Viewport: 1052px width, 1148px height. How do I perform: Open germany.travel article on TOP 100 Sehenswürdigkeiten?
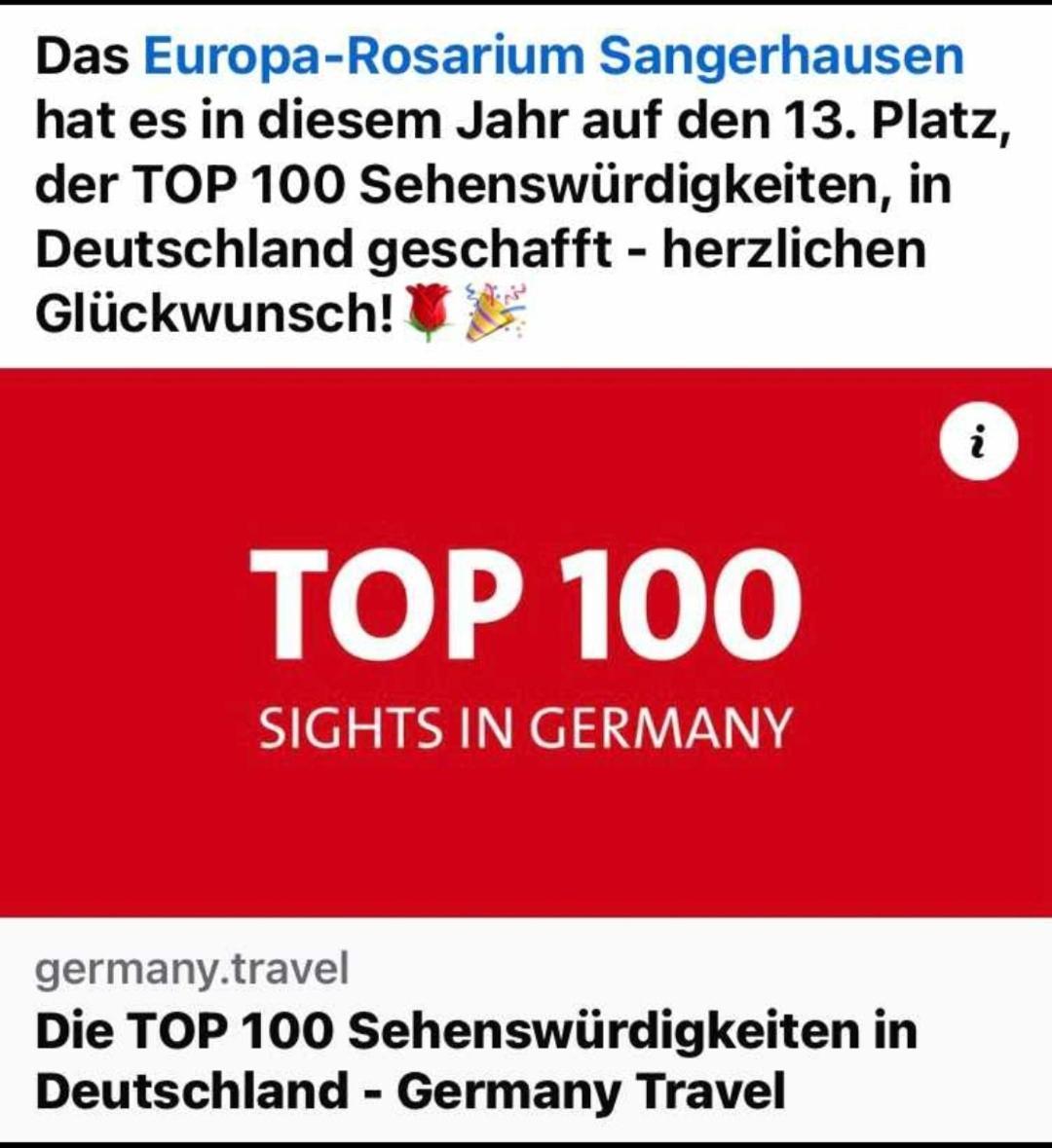[475, 1059]
